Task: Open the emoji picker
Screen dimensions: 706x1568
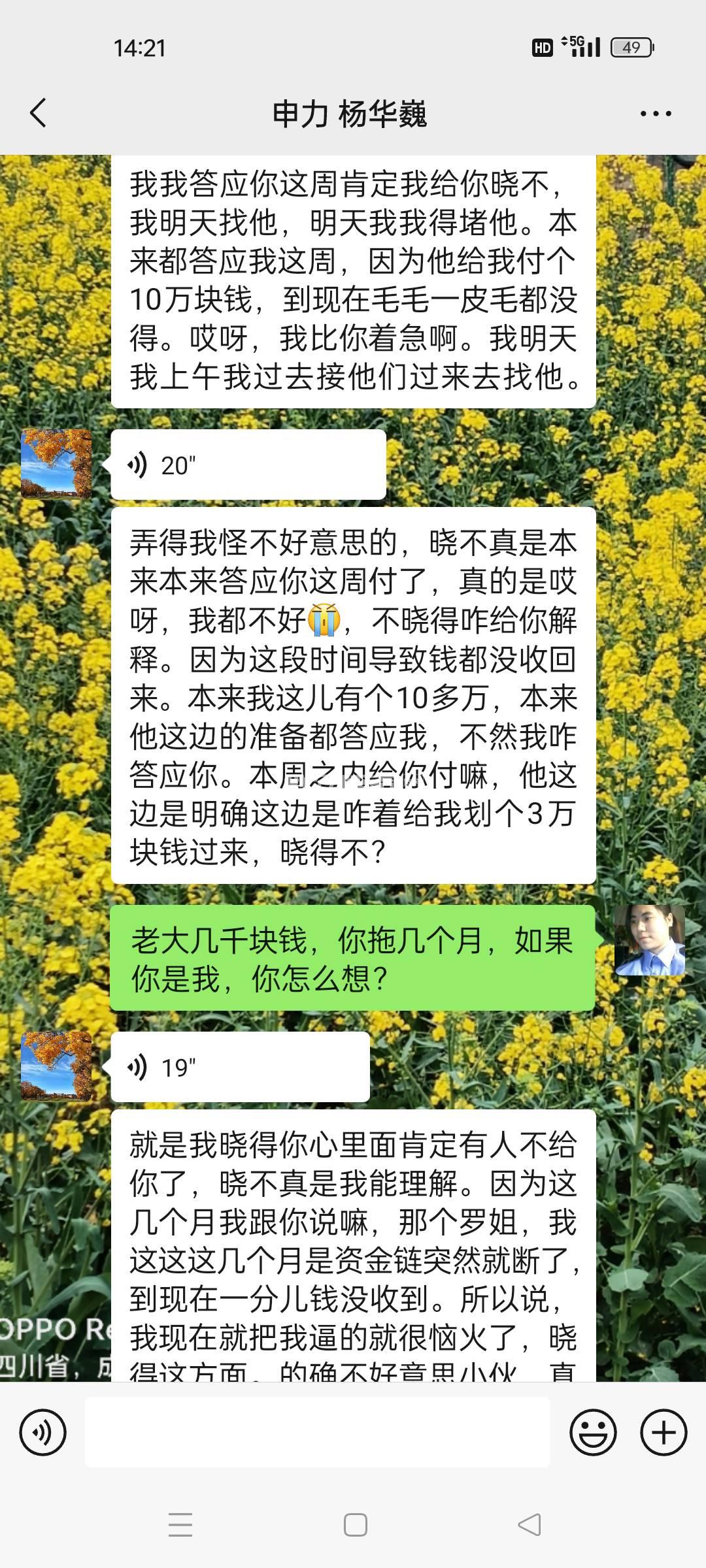Action: [x=593, y=1433]
